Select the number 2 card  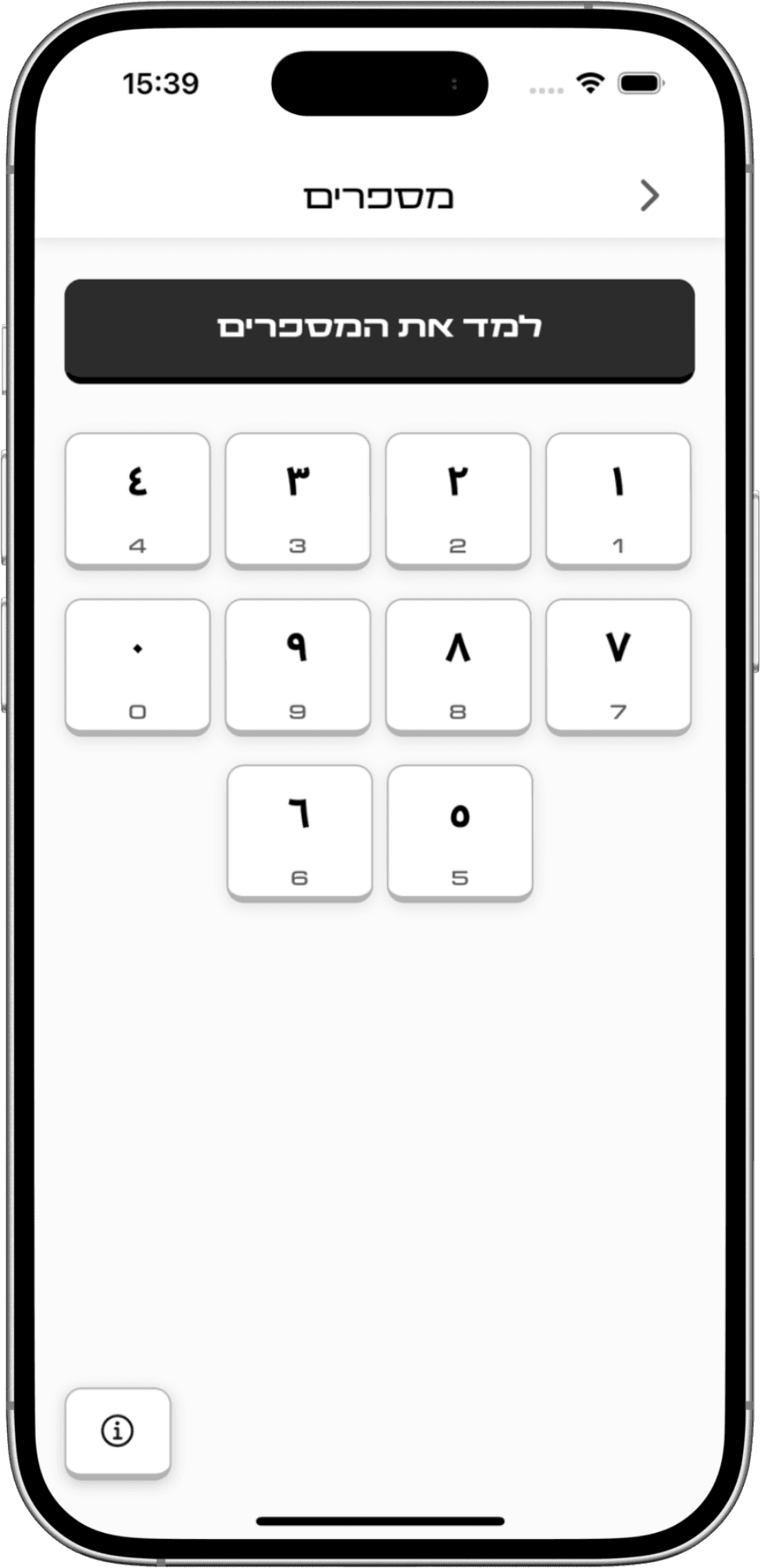(x=458, y=500)
